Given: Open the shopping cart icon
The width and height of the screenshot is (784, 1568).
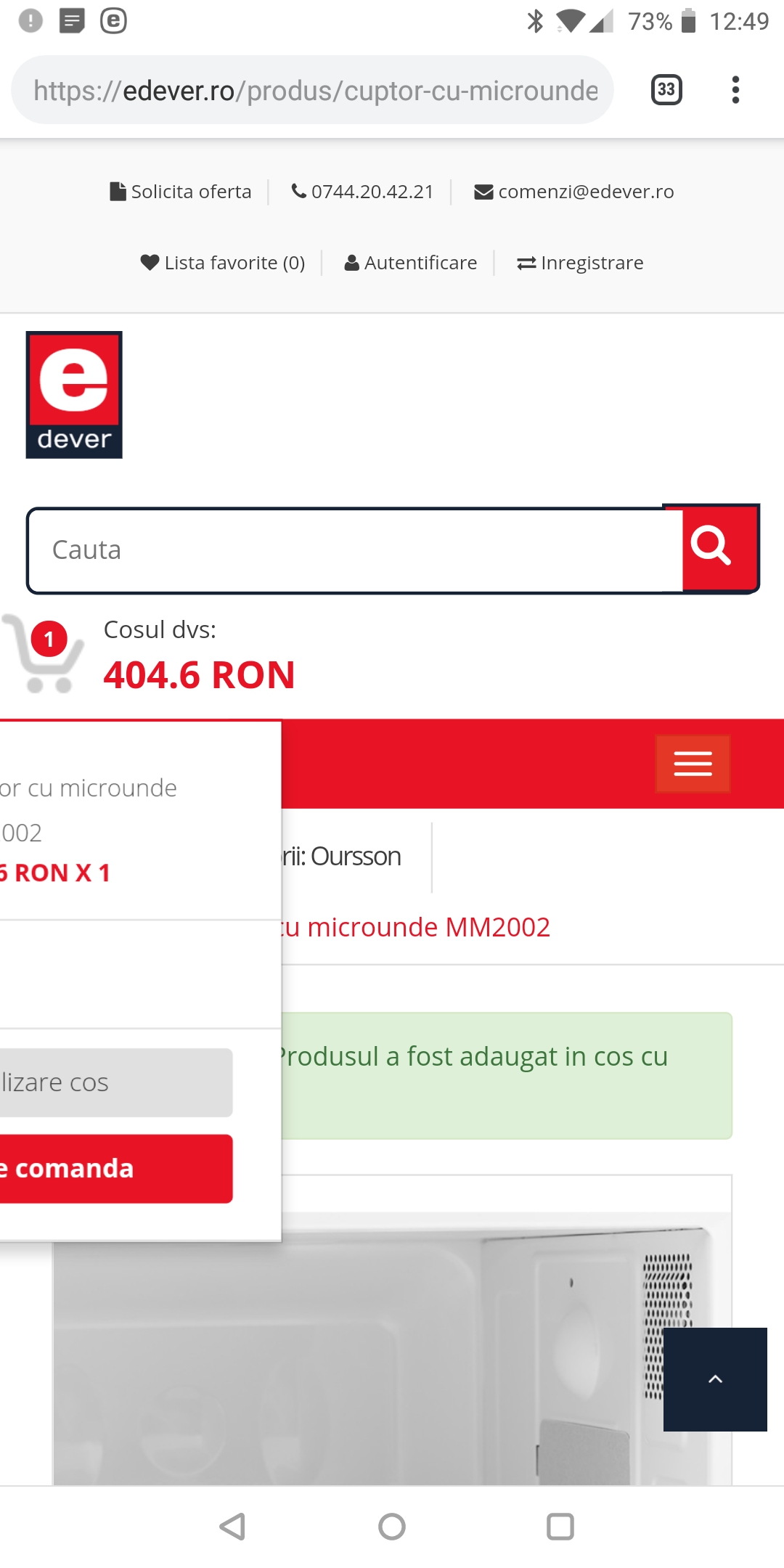Looking at the screenshot, I should 42,653.
